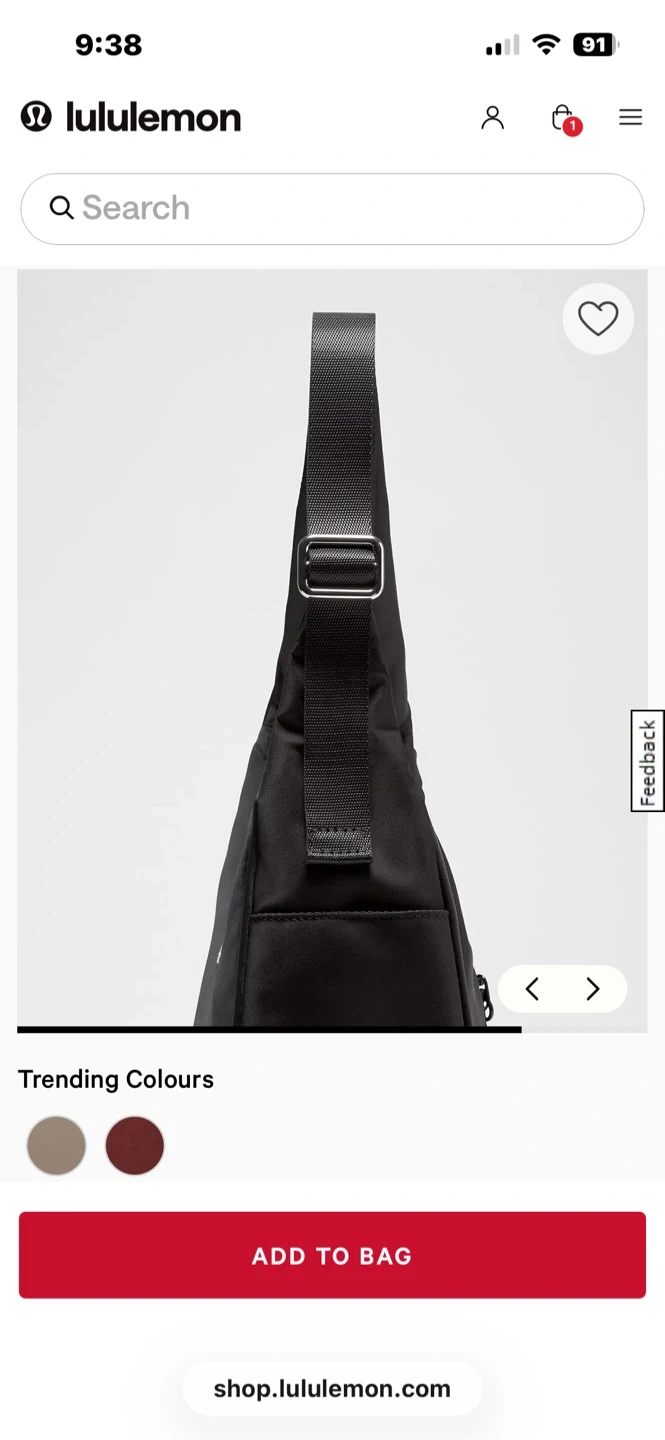Add this bag to the wishlist
Screen dimensions: 665x1440
click(598, 319)
